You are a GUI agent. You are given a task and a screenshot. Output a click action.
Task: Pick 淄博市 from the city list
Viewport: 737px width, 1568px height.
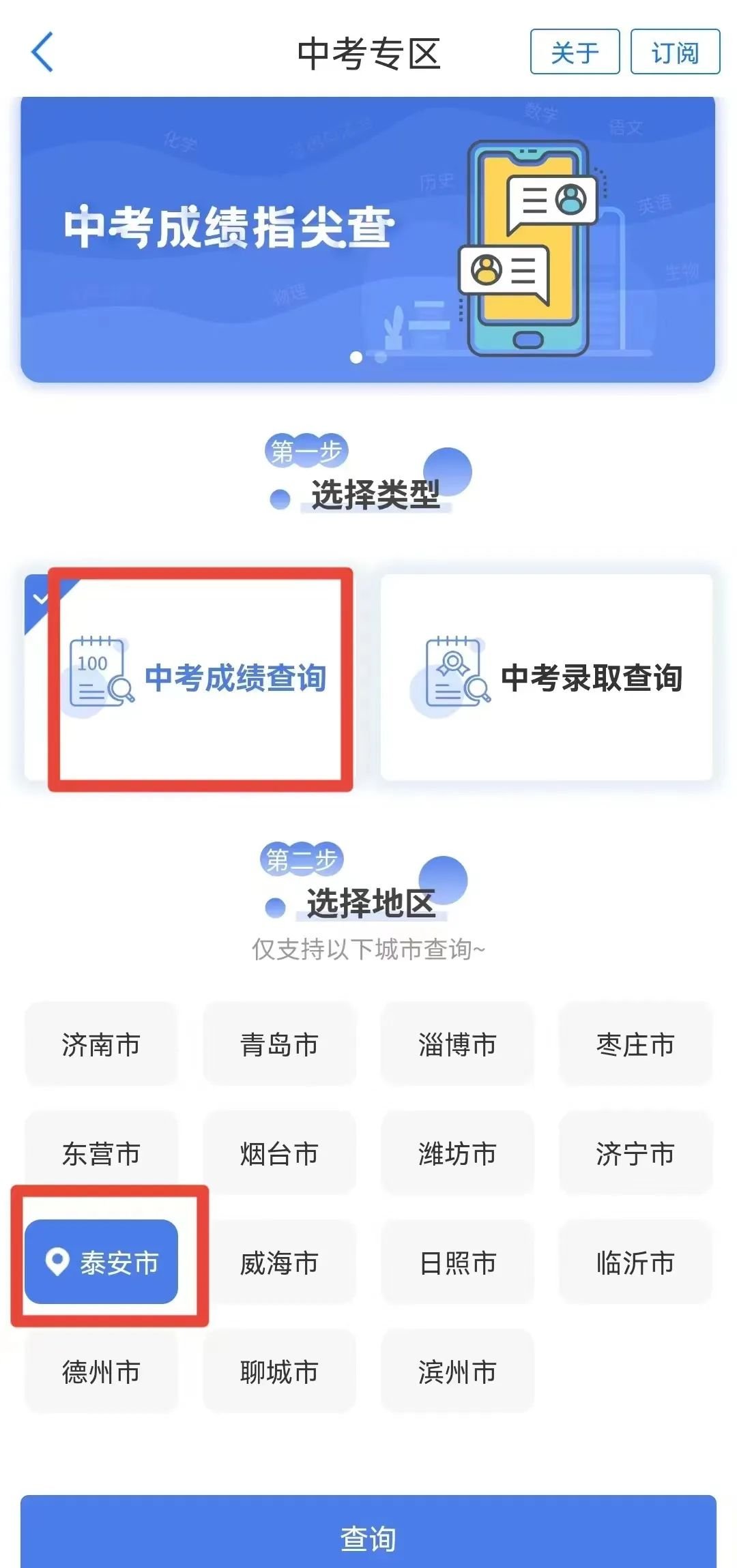pos(457,1044)
